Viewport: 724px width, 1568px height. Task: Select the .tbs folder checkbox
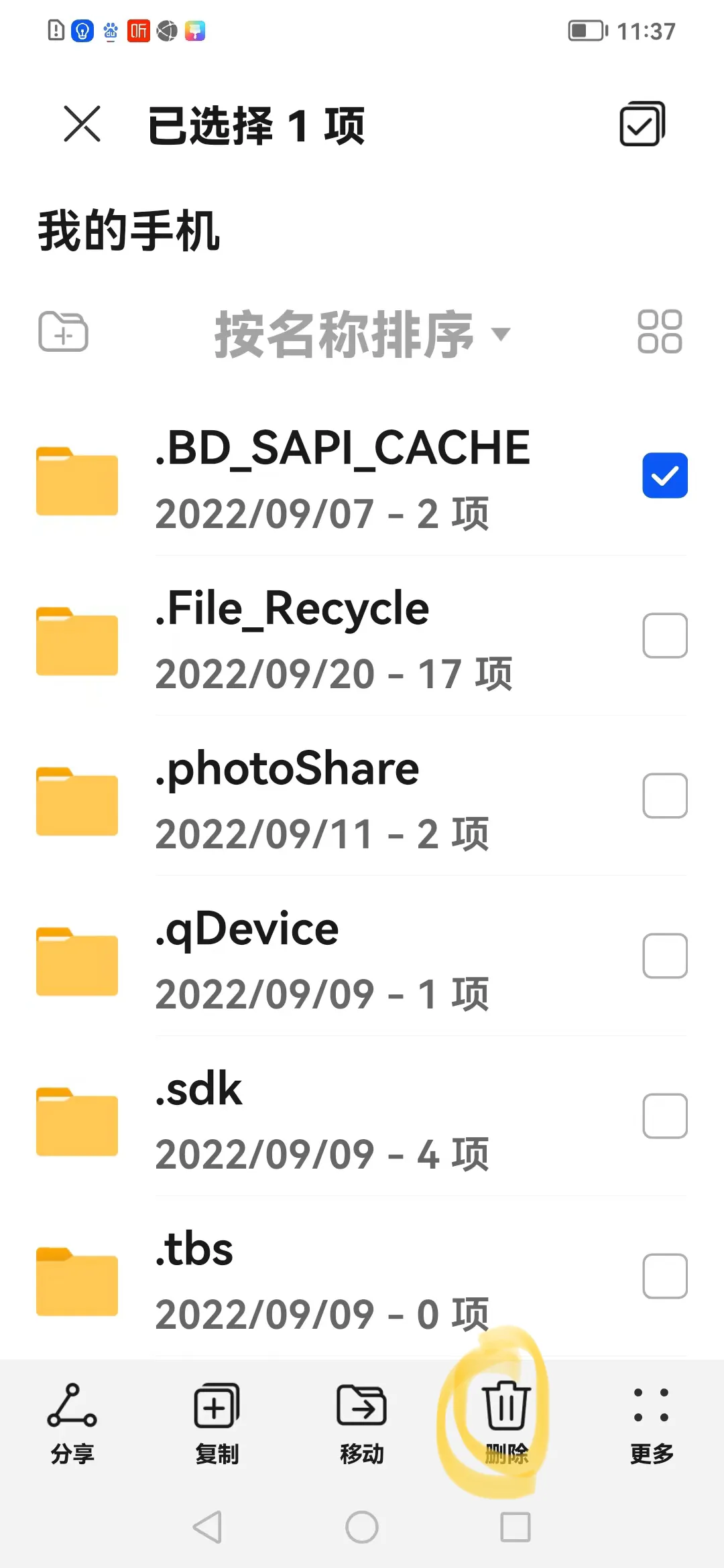click(665, 1276)
